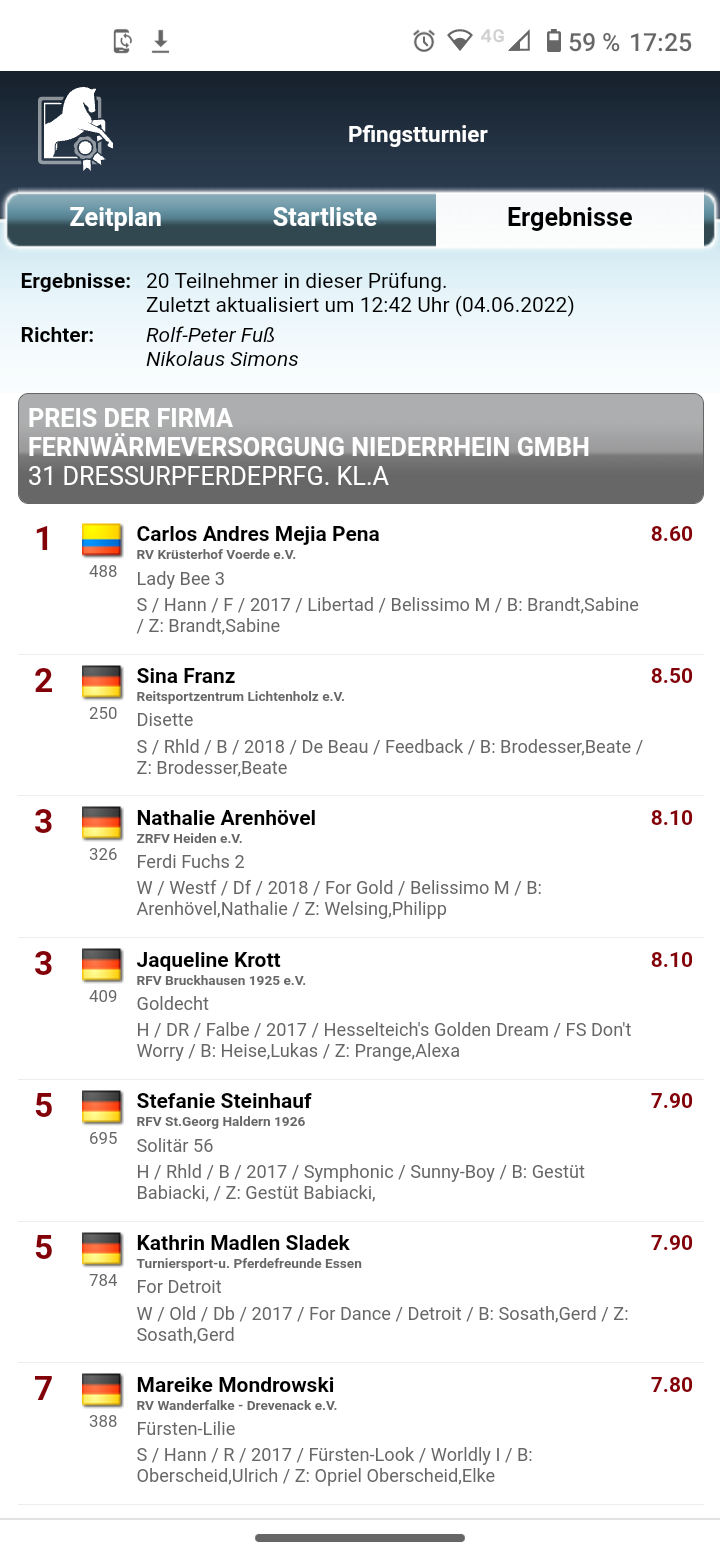
Task: View Mareike Mondrowski's result entry
Action: (x=360, y=1434)
